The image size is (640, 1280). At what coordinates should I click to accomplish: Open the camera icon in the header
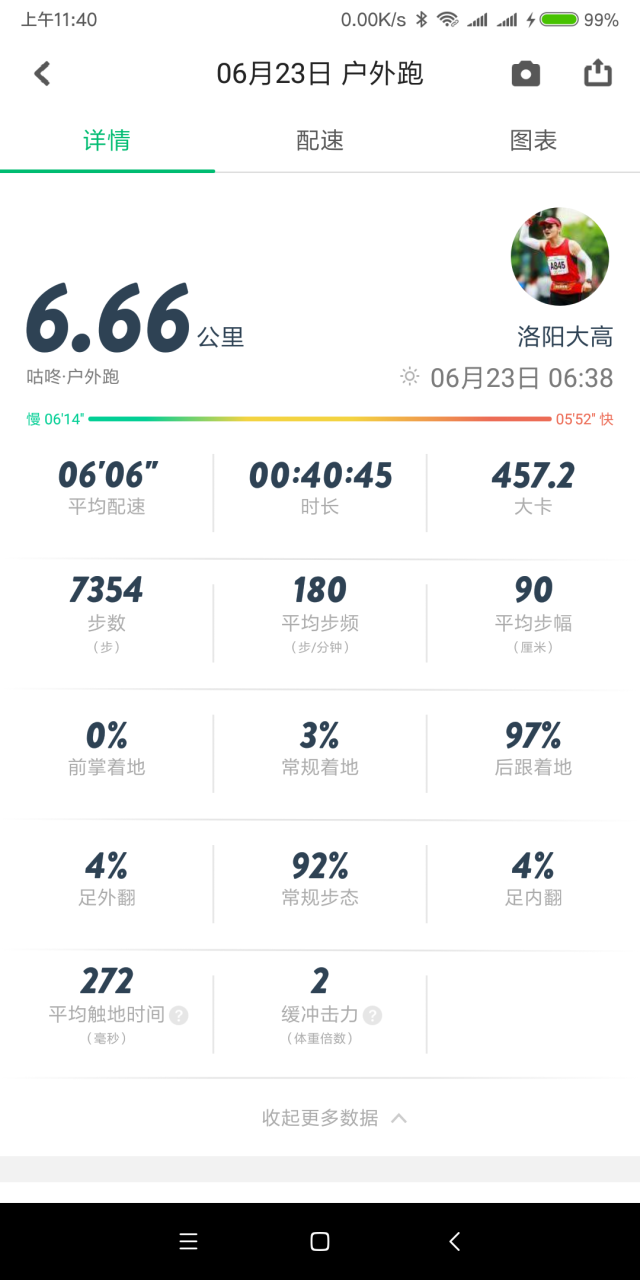coord(526,74)
